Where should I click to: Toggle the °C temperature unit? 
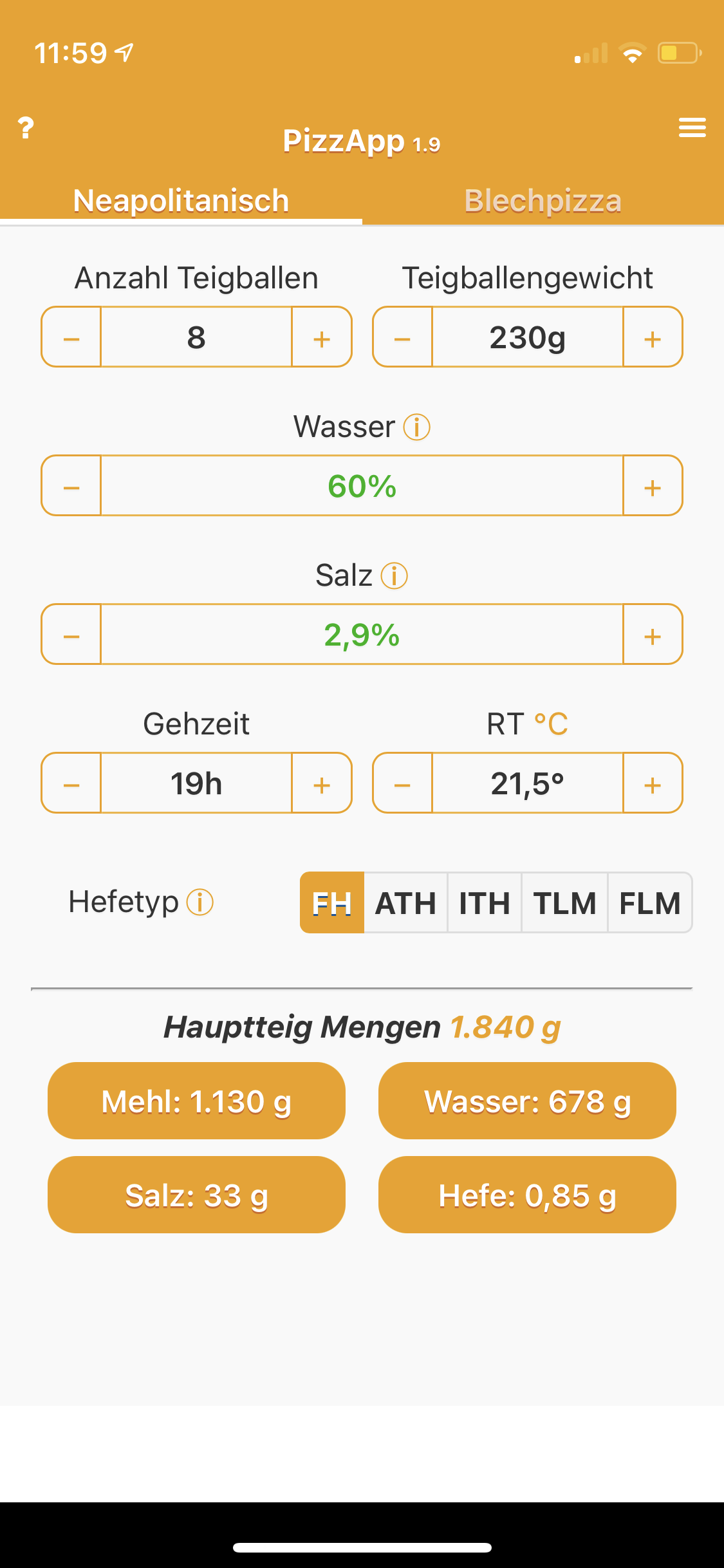[x=551, y=724]
